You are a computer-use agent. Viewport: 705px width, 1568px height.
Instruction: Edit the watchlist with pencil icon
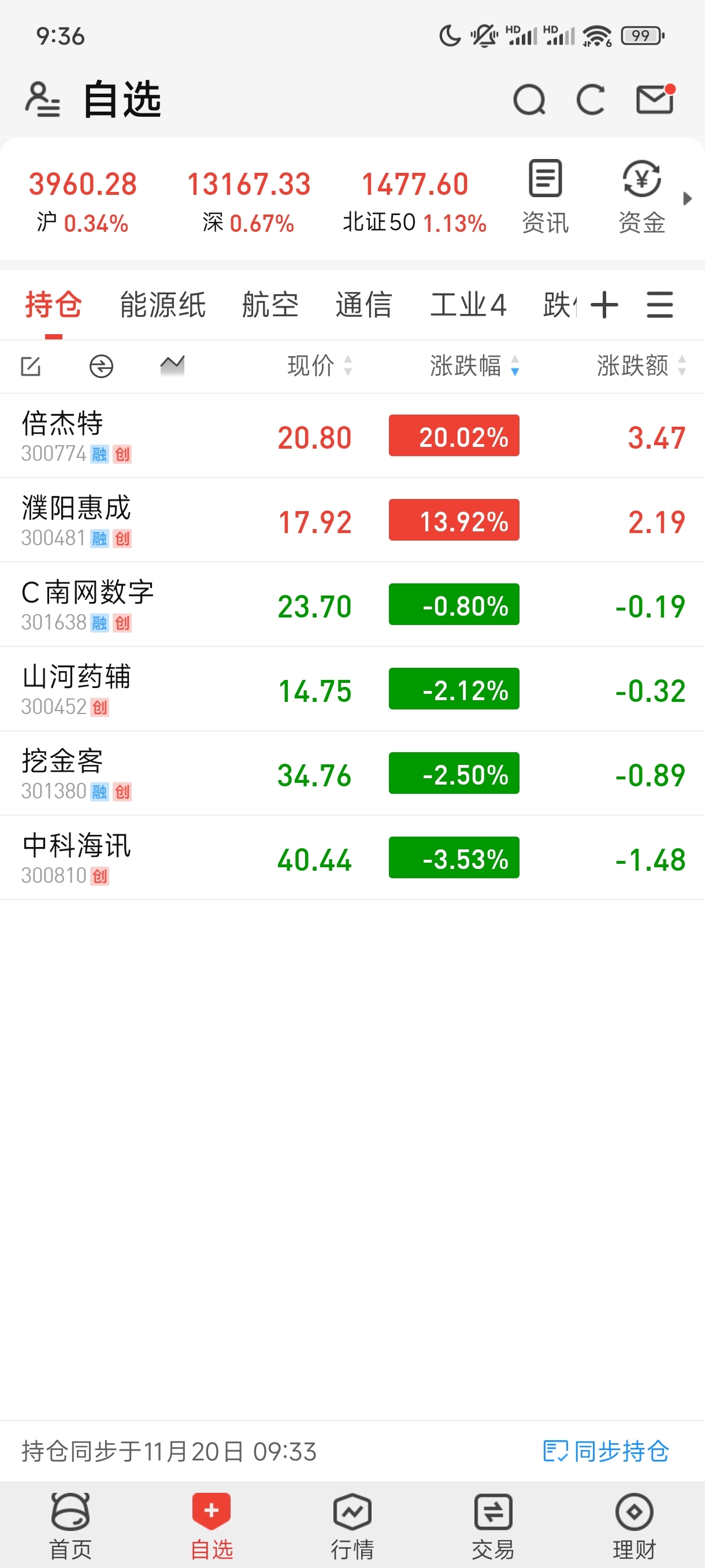pyautogui.click(x=31, y=367)
